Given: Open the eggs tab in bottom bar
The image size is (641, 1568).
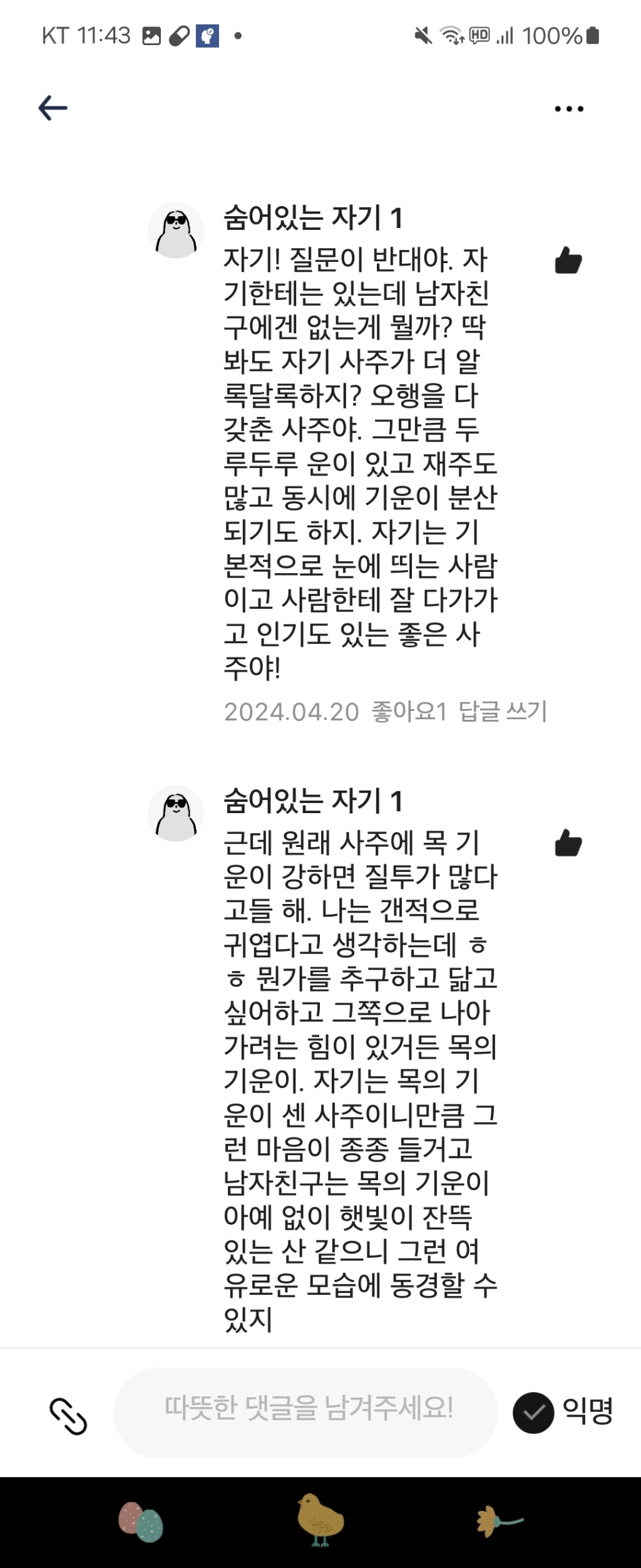Looking at the screenshot, I should click(141, 1520).
